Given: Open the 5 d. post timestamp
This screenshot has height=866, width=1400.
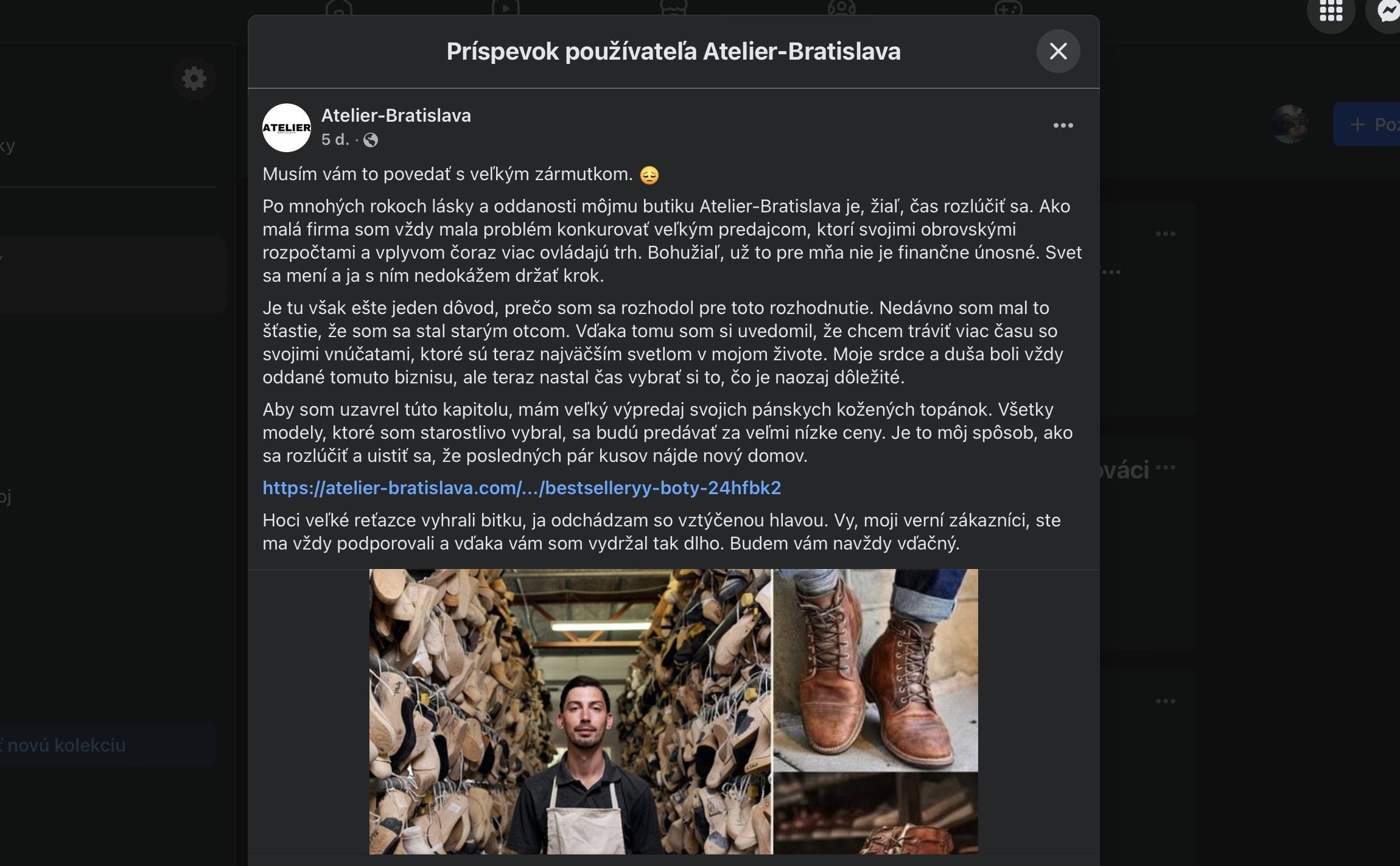Looking at the screenshot, I should coord(335,140).
